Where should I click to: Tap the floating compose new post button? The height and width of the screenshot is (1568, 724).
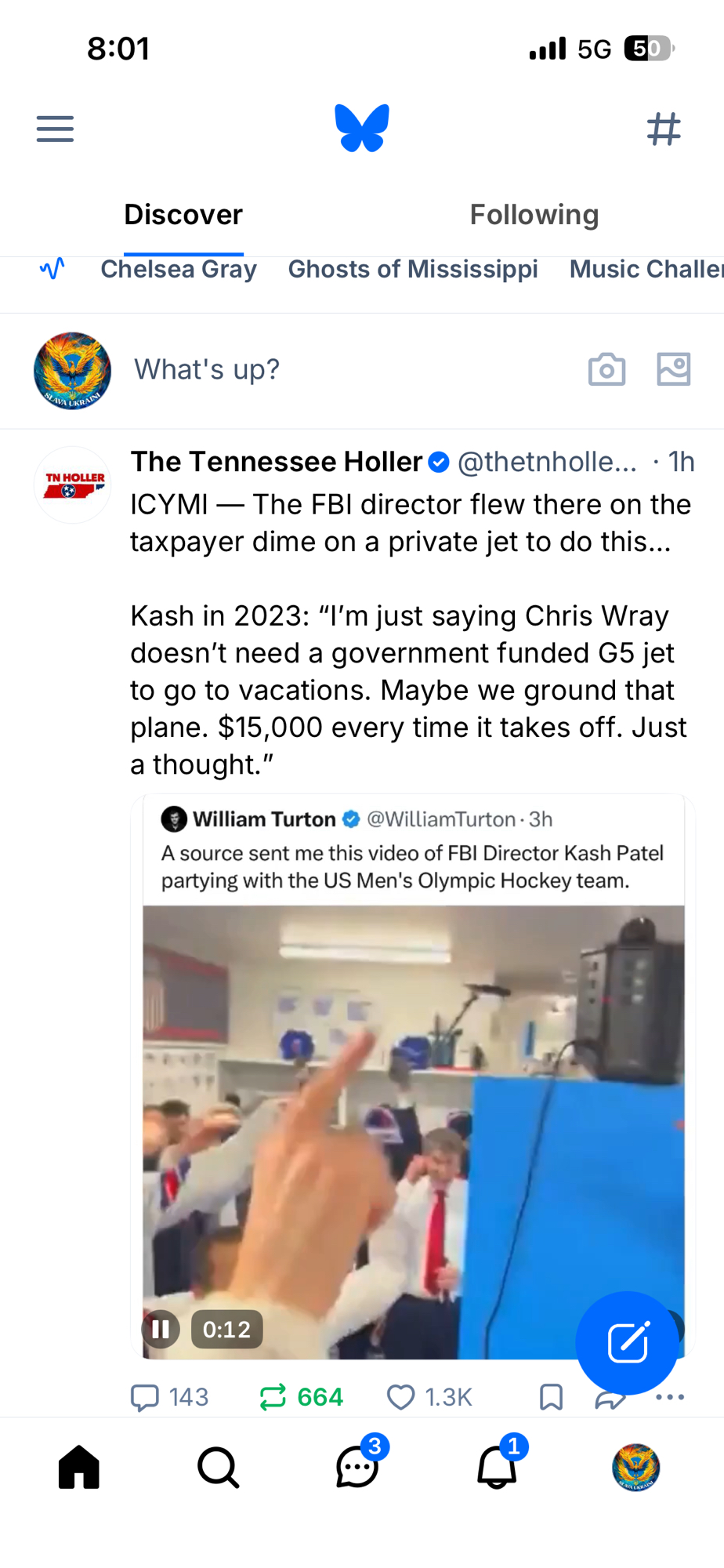tap(627, 1342)
